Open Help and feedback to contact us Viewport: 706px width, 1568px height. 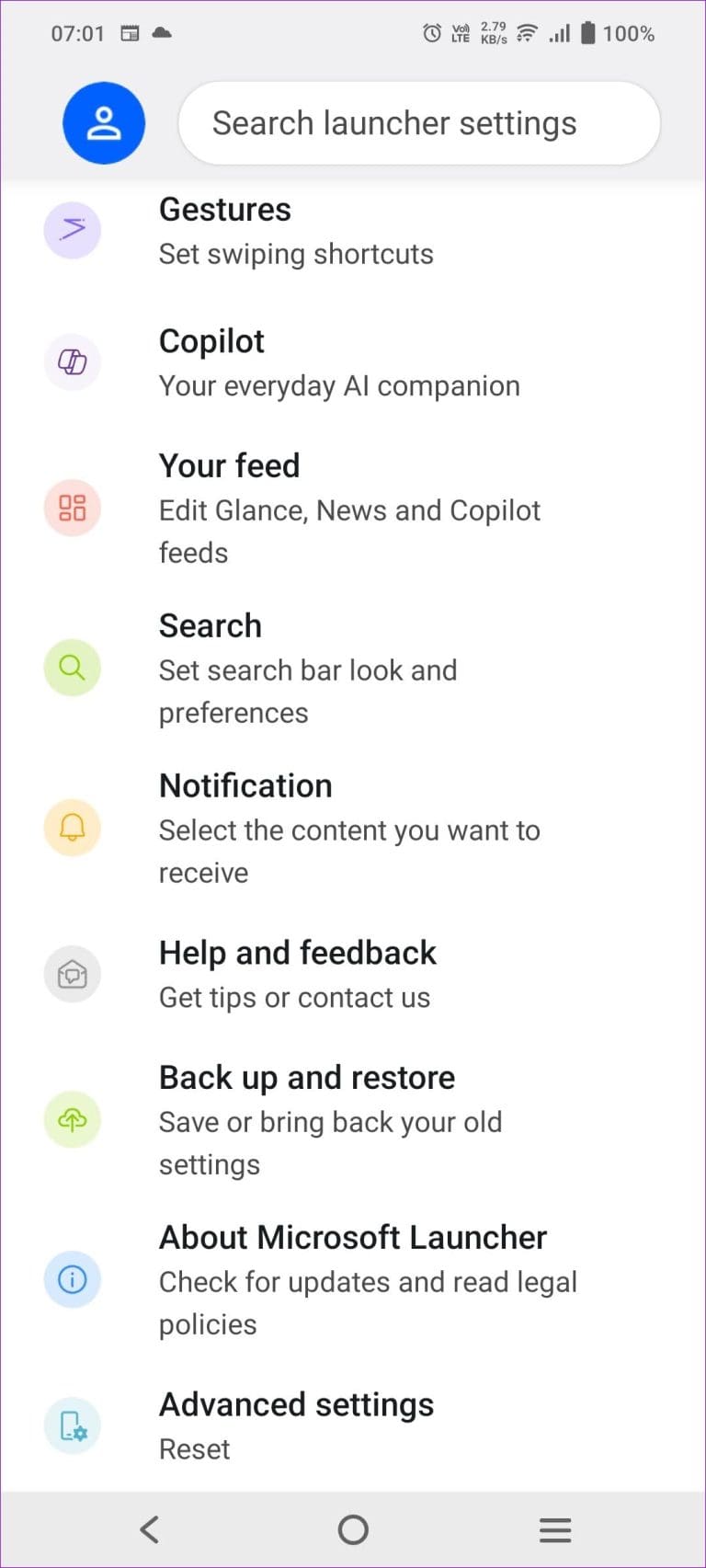(298, 974)
